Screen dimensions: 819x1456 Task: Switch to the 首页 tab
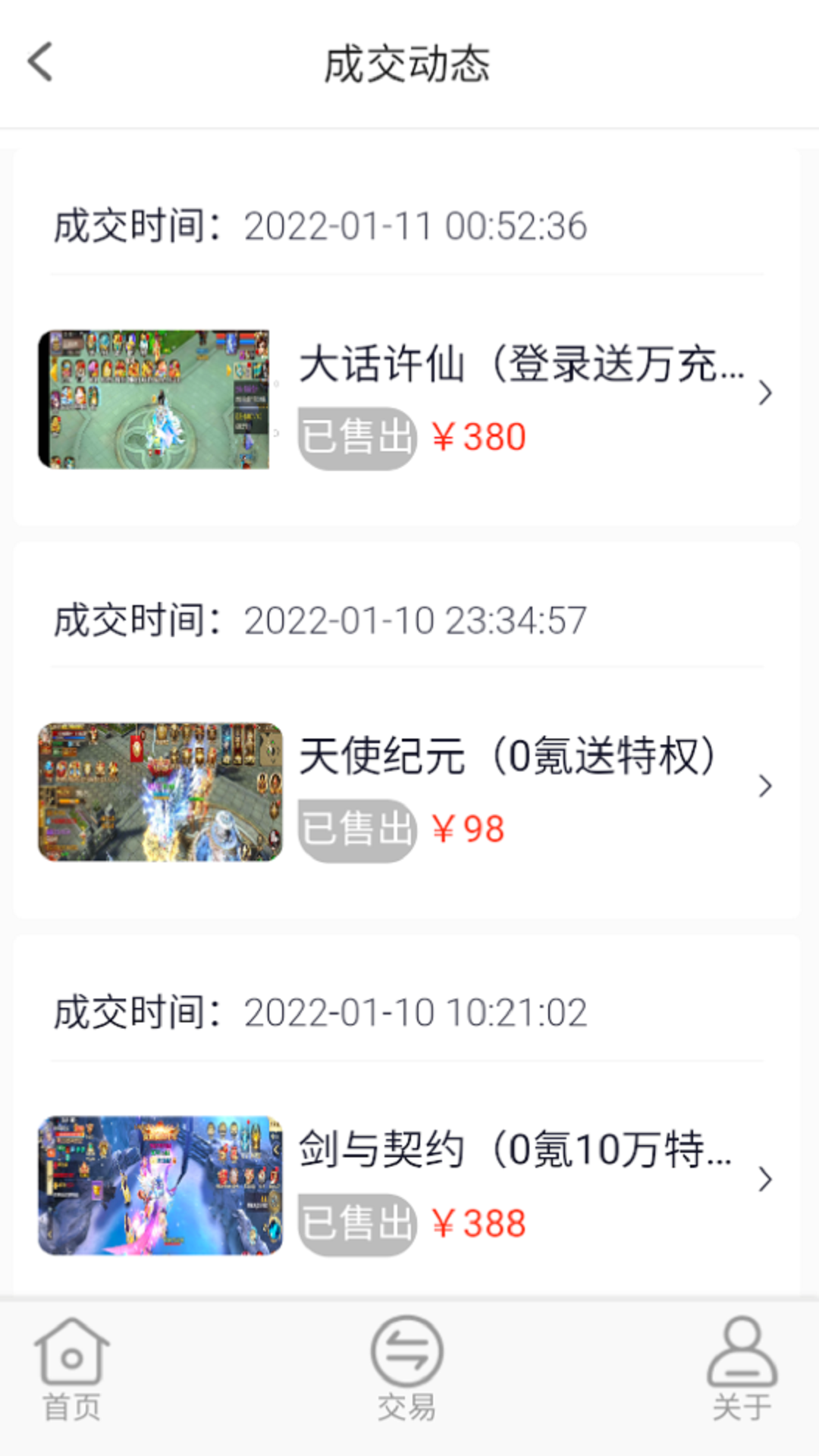coord(71,1369)
